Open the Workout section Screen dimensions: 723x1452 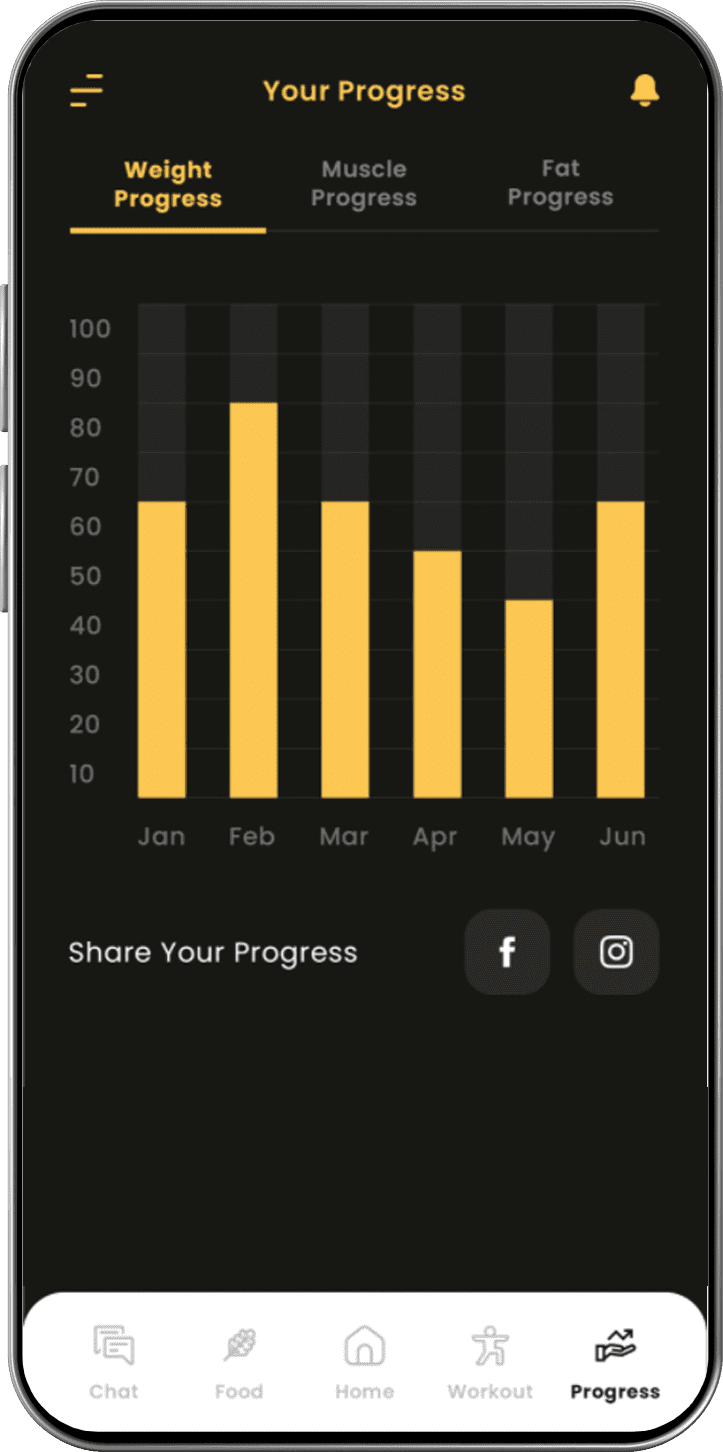[489, 1360]
